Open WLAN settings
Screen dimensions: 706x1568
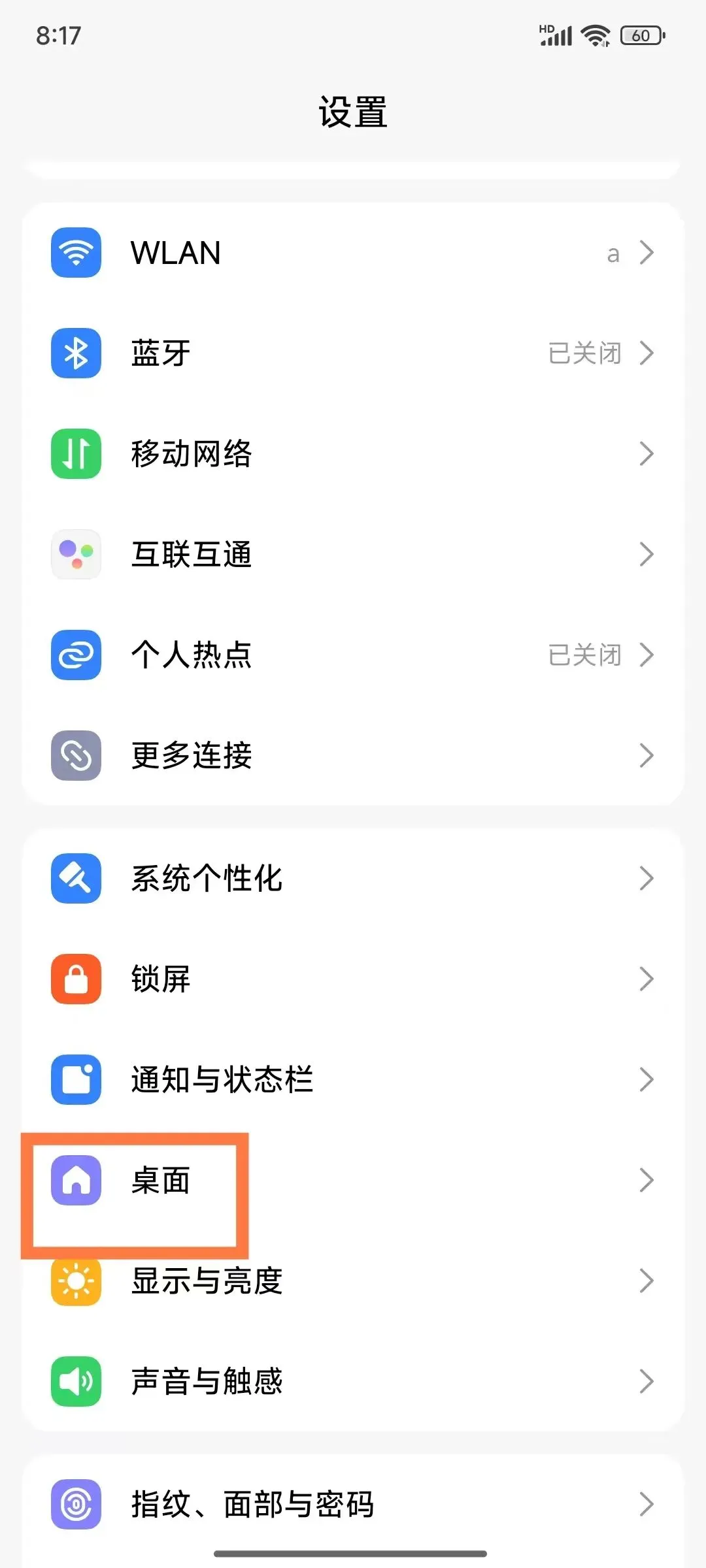[x=353, y=253]
